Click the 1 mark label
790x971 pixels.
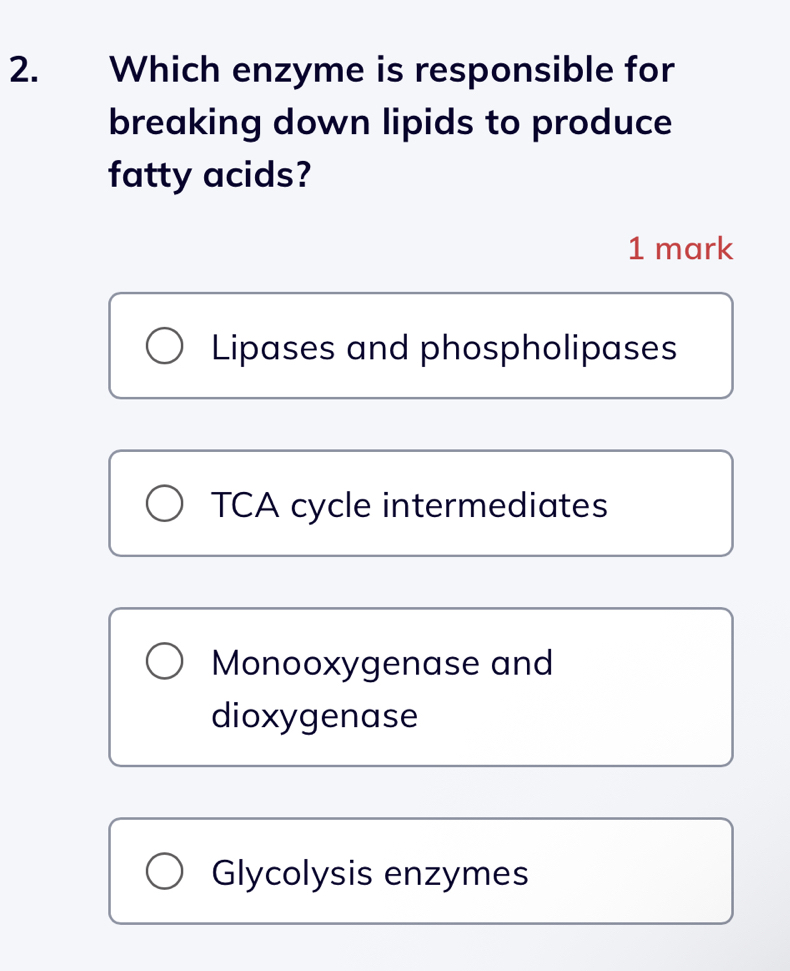pyautogui.click(x=680, y=249)
